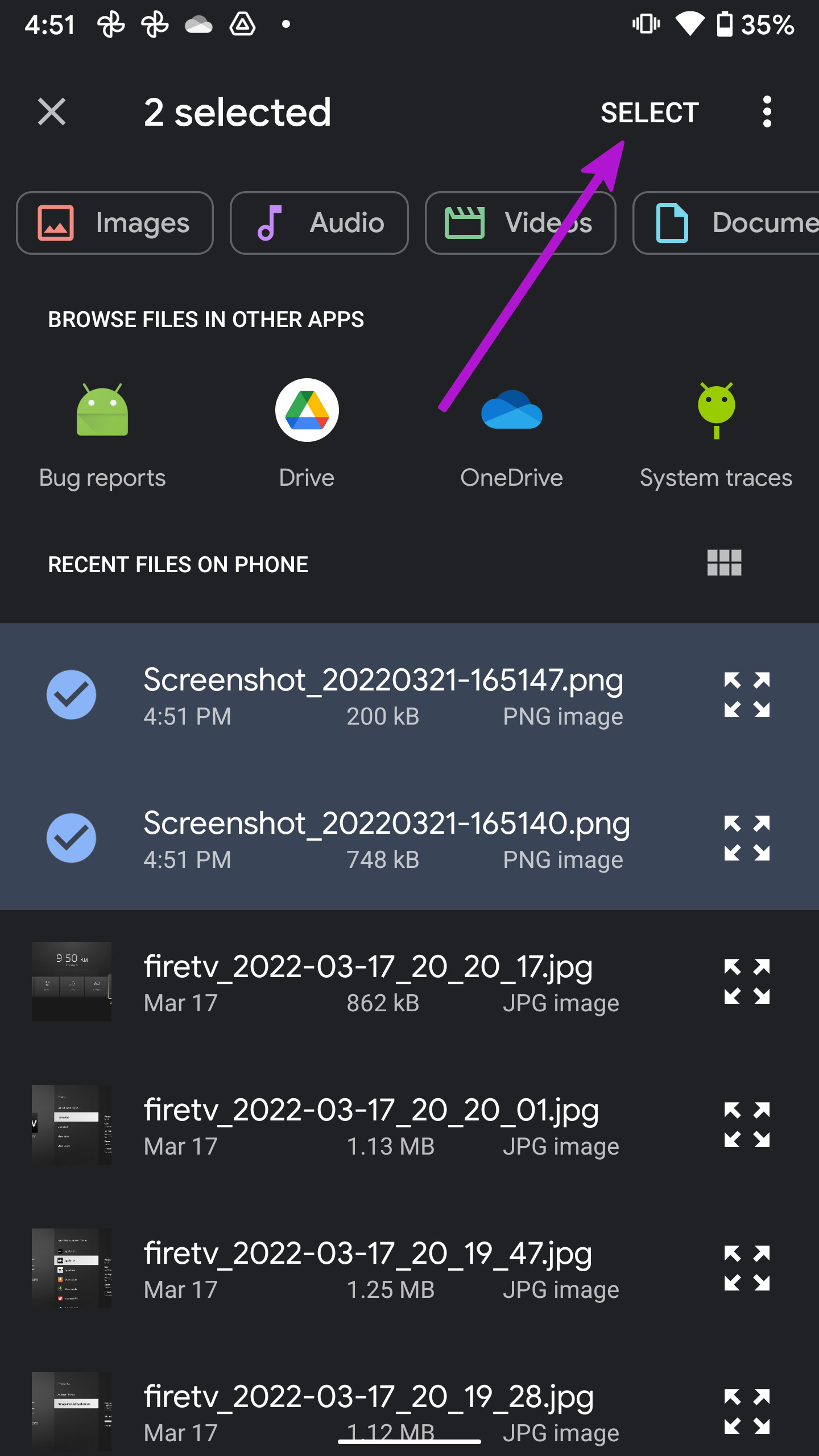Switch recent files to grid view
The width and height of the screenshot is (819, 1456).
coord(724,563)
